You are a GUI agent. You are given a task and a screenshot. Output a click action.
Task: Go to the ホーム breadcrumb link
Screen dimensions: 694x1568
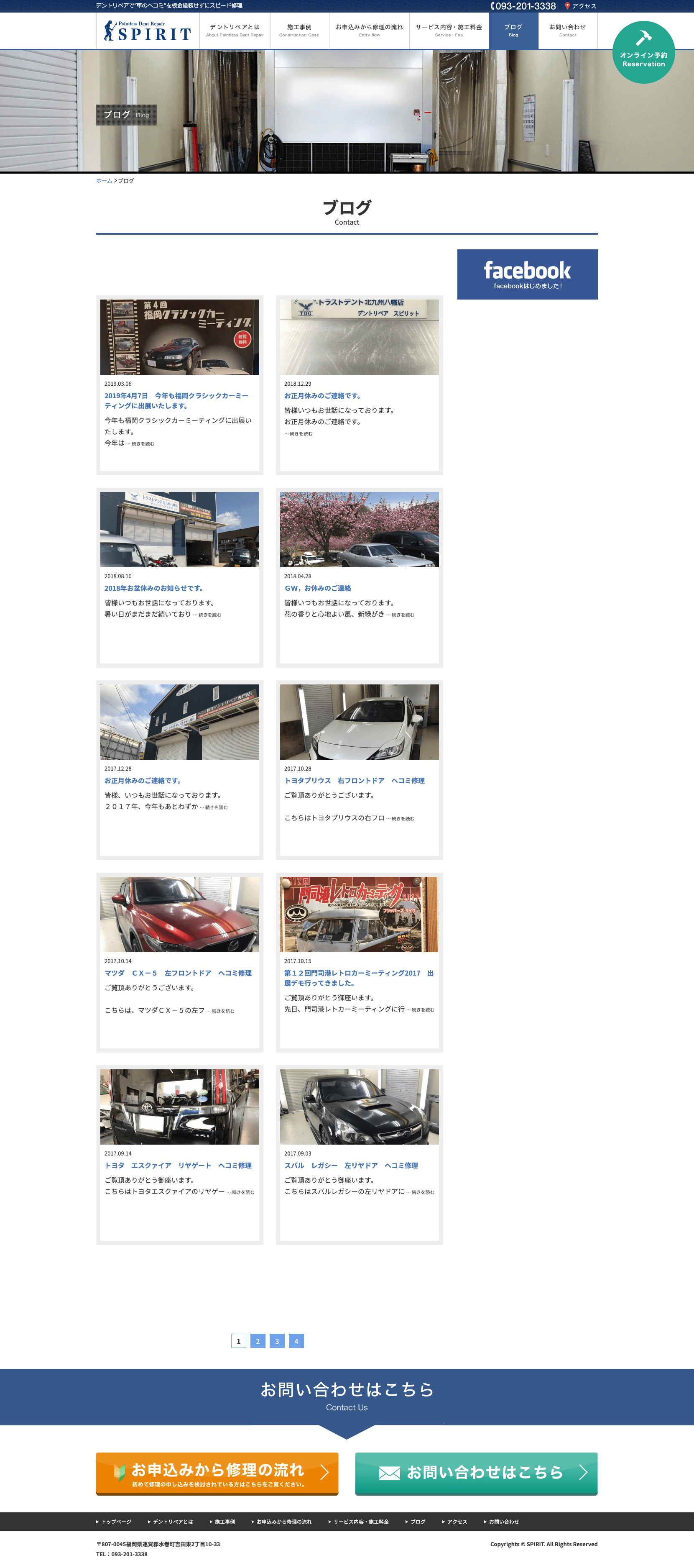[x=104, y=181]
